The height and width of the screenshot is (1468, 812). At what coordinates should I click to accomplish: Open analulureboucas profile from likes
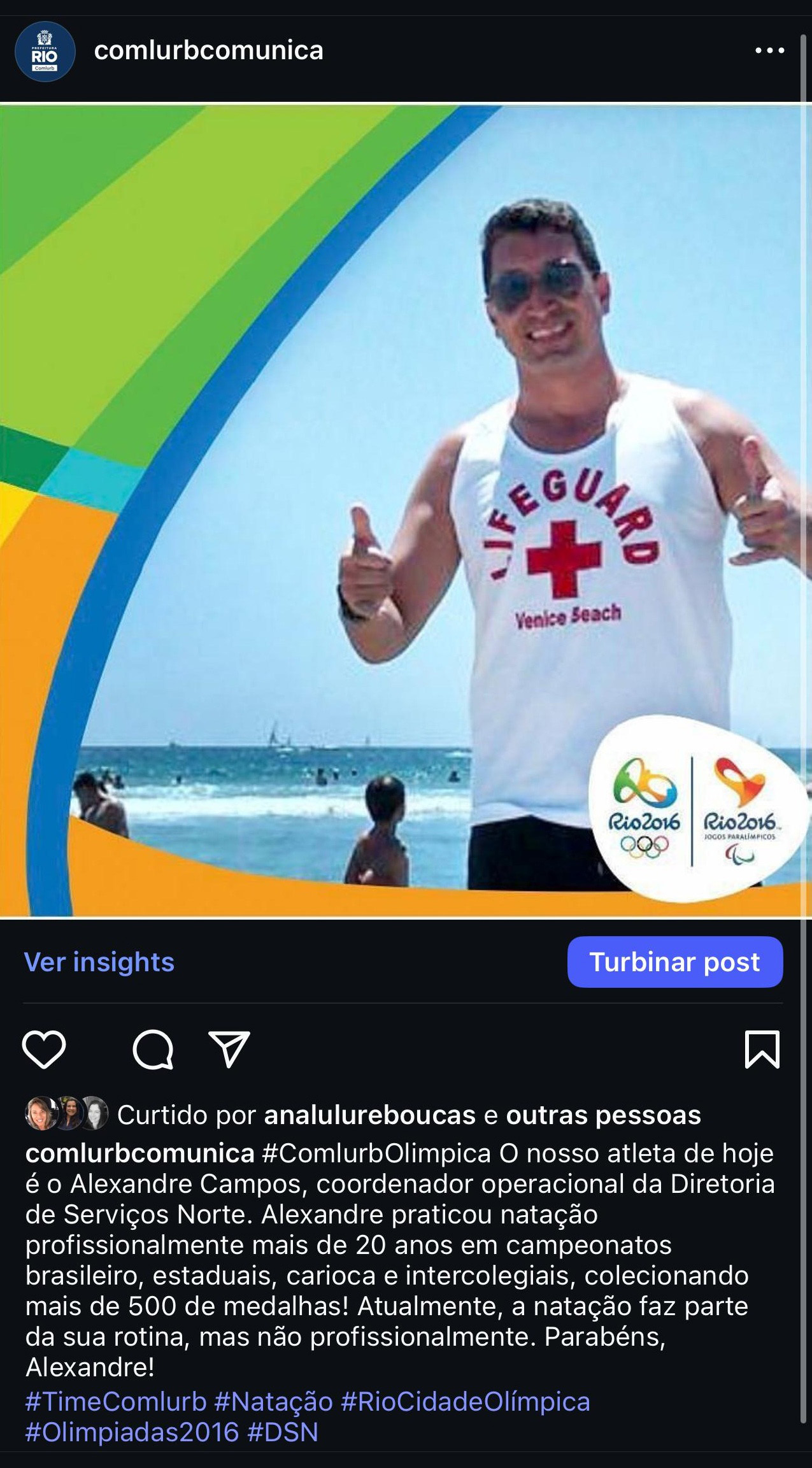369,1115
